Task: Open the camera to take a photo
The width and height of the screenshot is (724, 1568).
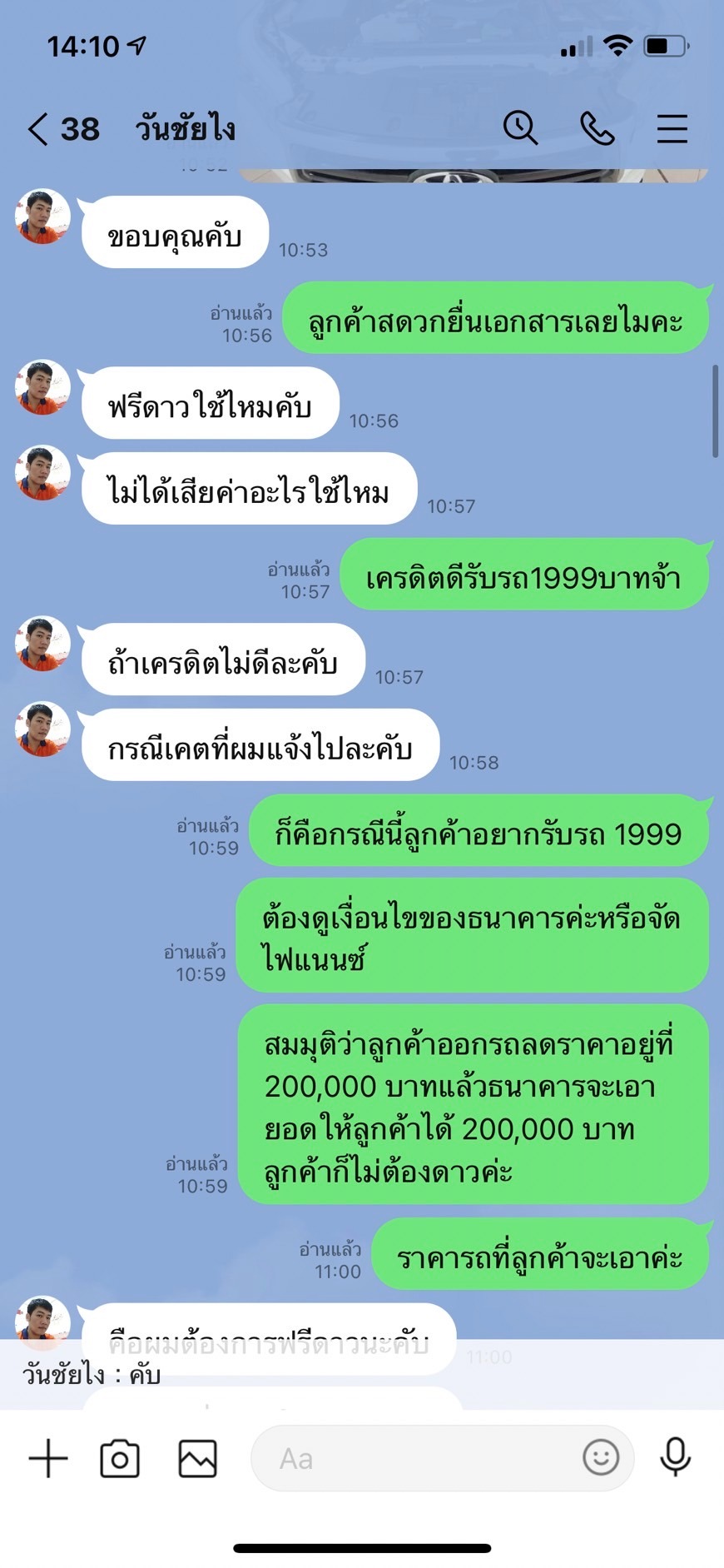Action: click(120, 1458)
